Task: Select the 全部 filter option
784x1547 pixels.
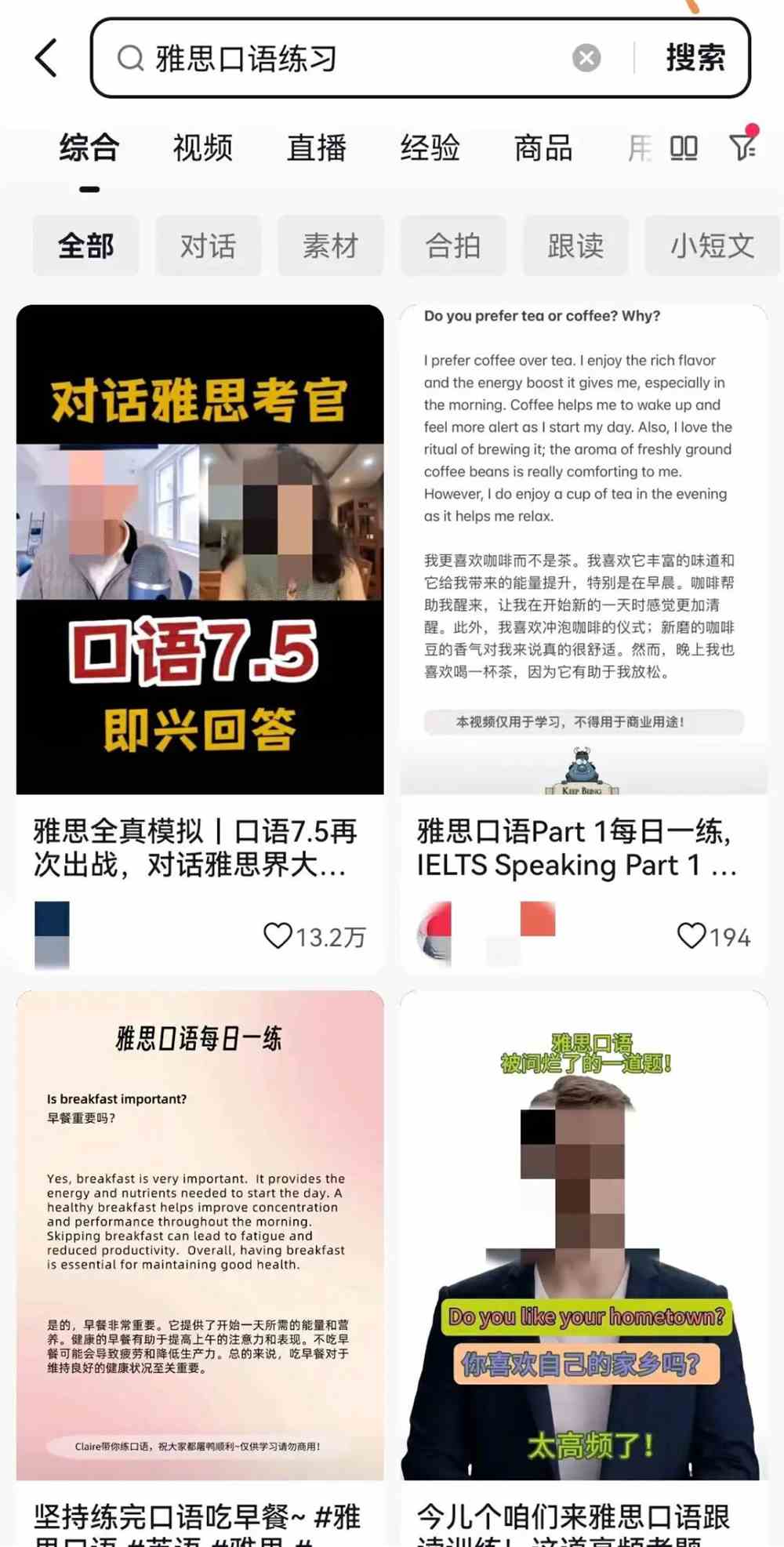Action: tap(85, 245)
